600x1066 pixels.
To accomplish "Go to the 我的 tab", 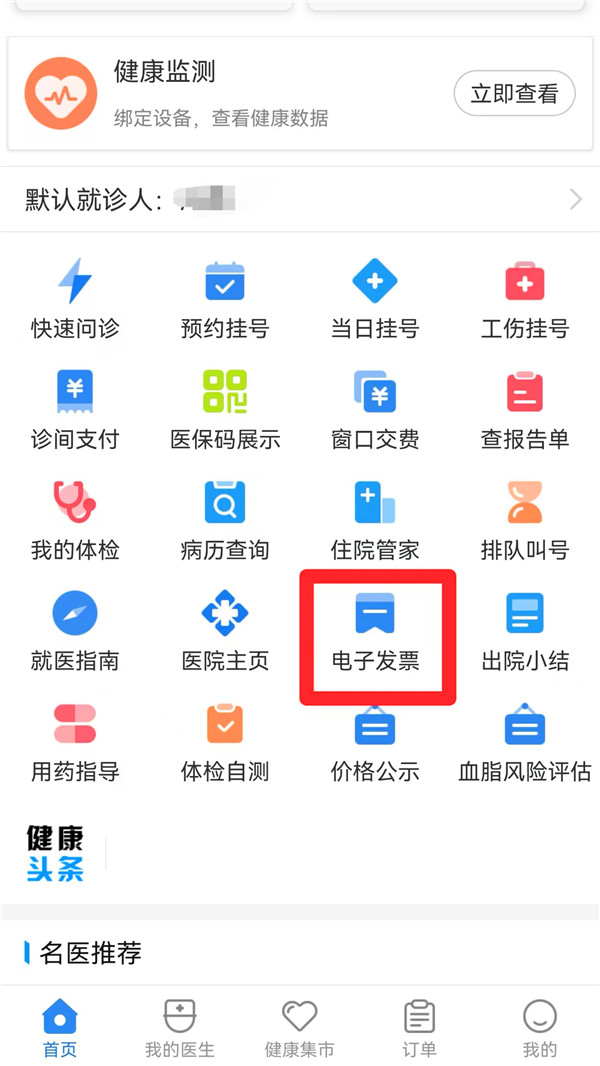I will click(540, 1028).
